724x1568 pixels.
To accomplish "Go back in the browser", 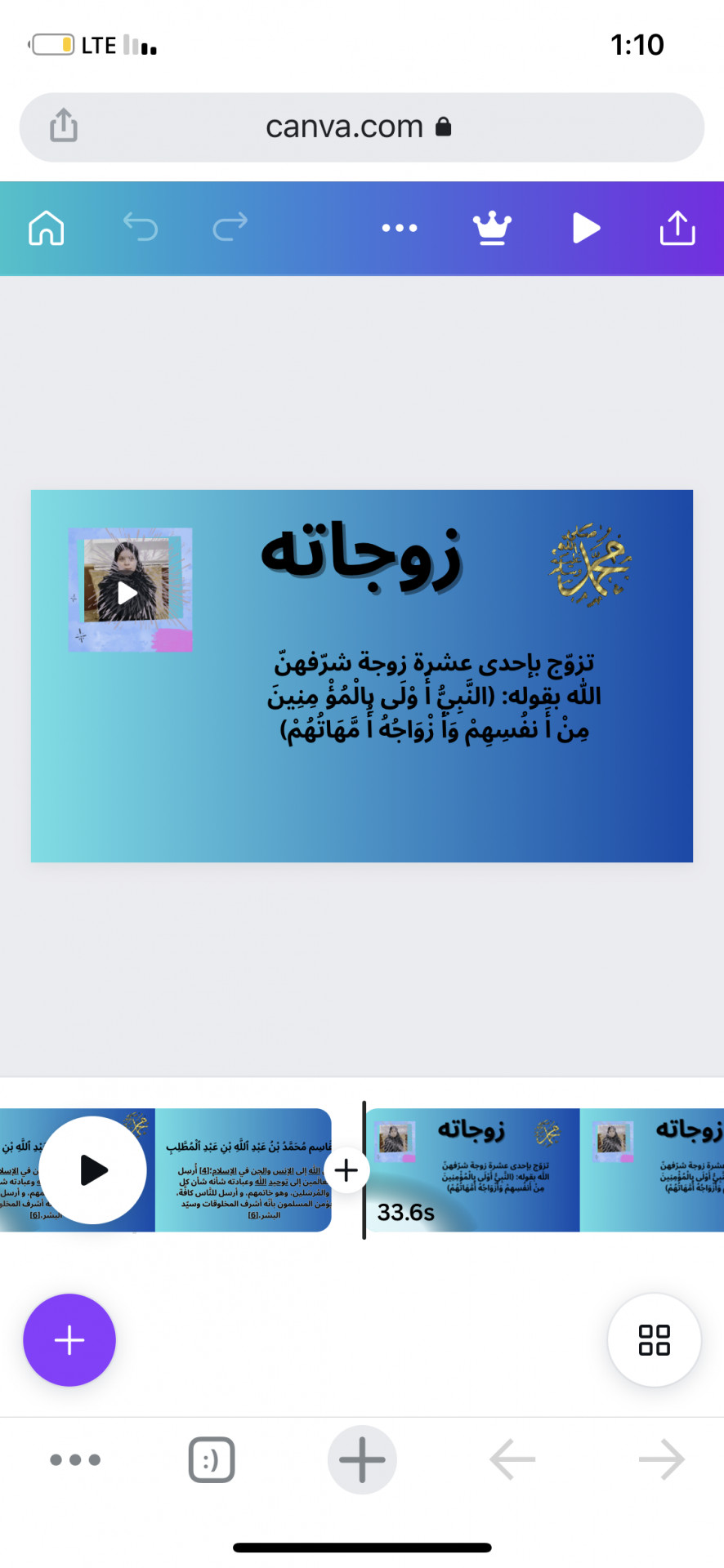I will pyautogui.click(x=512, y=1459).
